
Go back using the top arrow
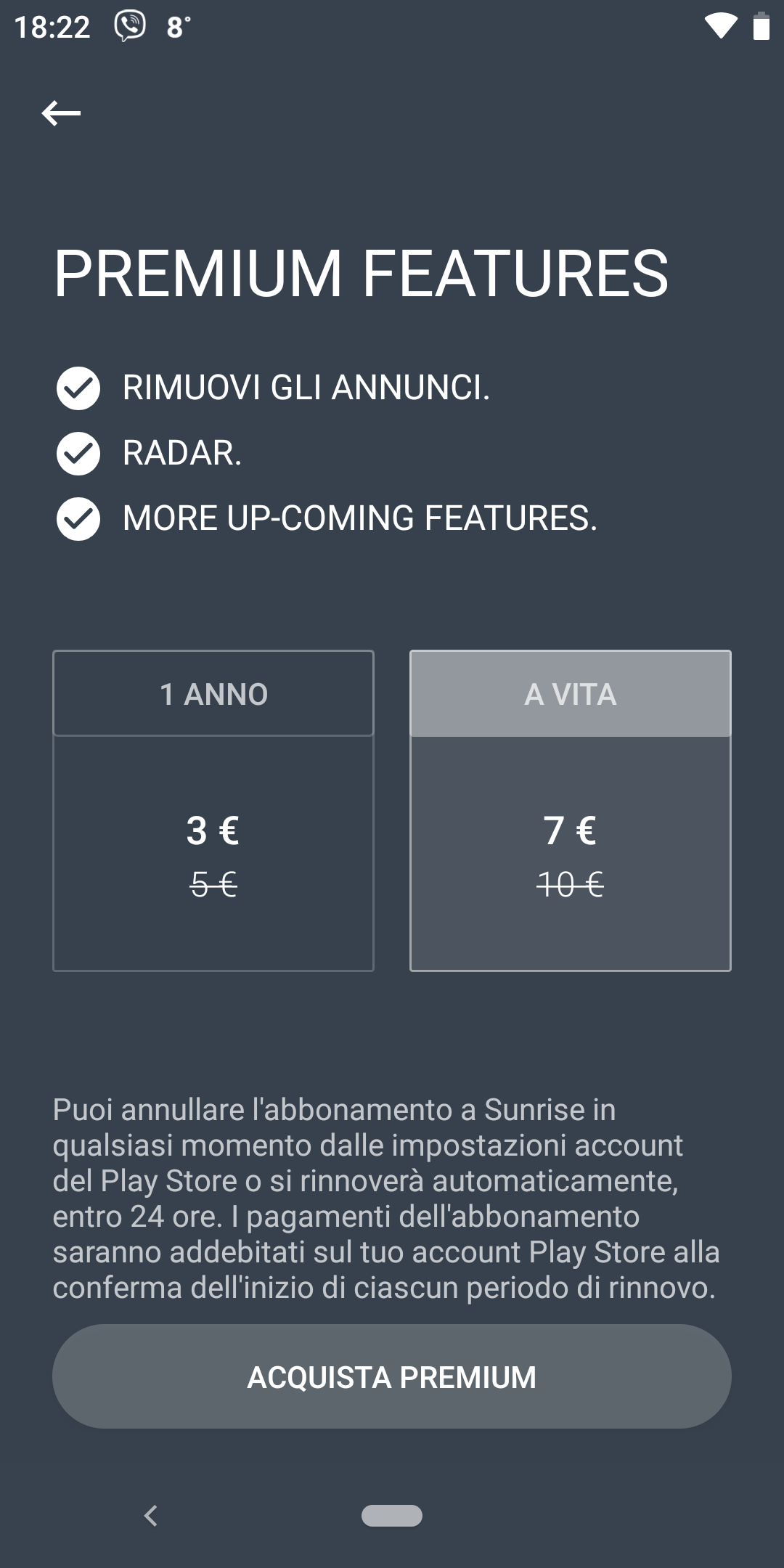(x=61, y=113)
